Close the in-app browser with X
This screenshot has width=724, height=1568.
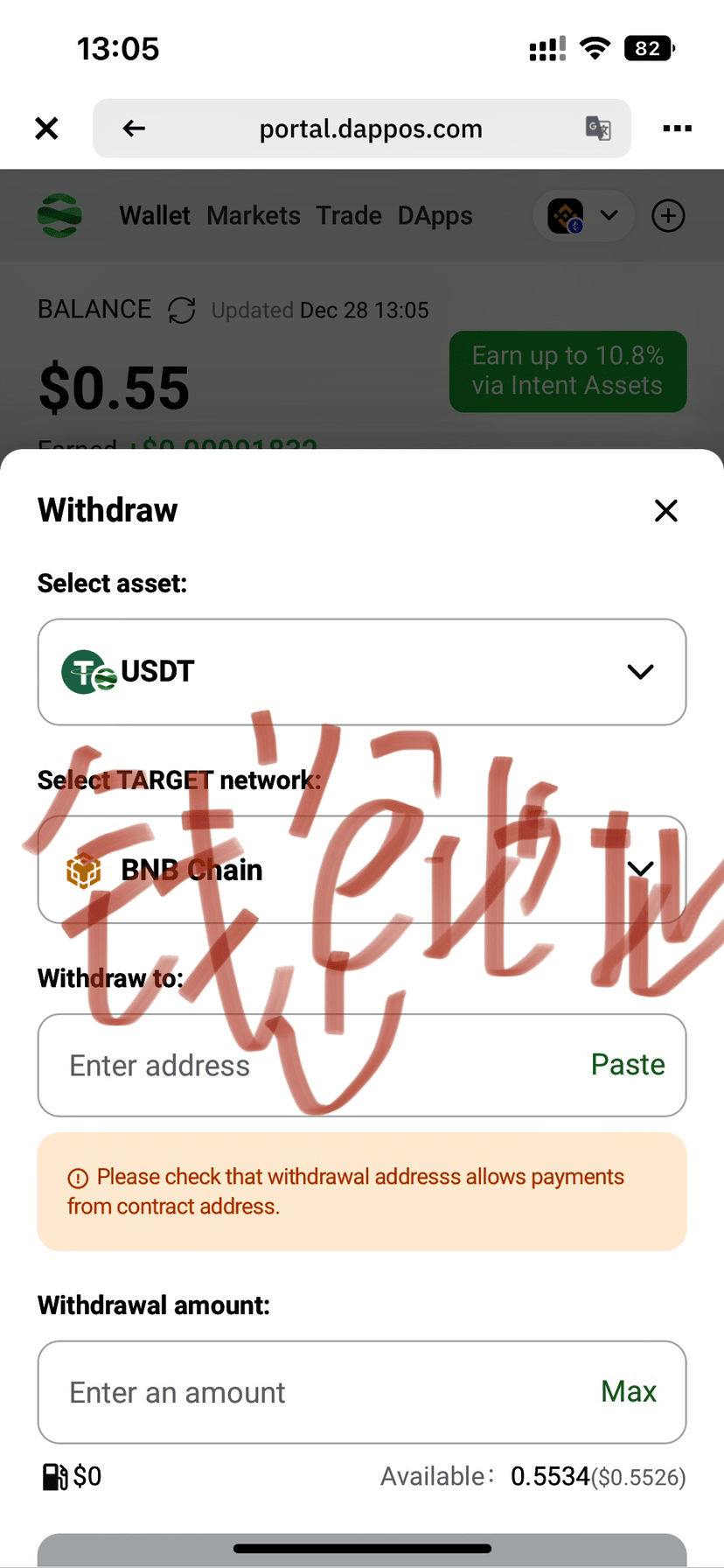point(46,129)
